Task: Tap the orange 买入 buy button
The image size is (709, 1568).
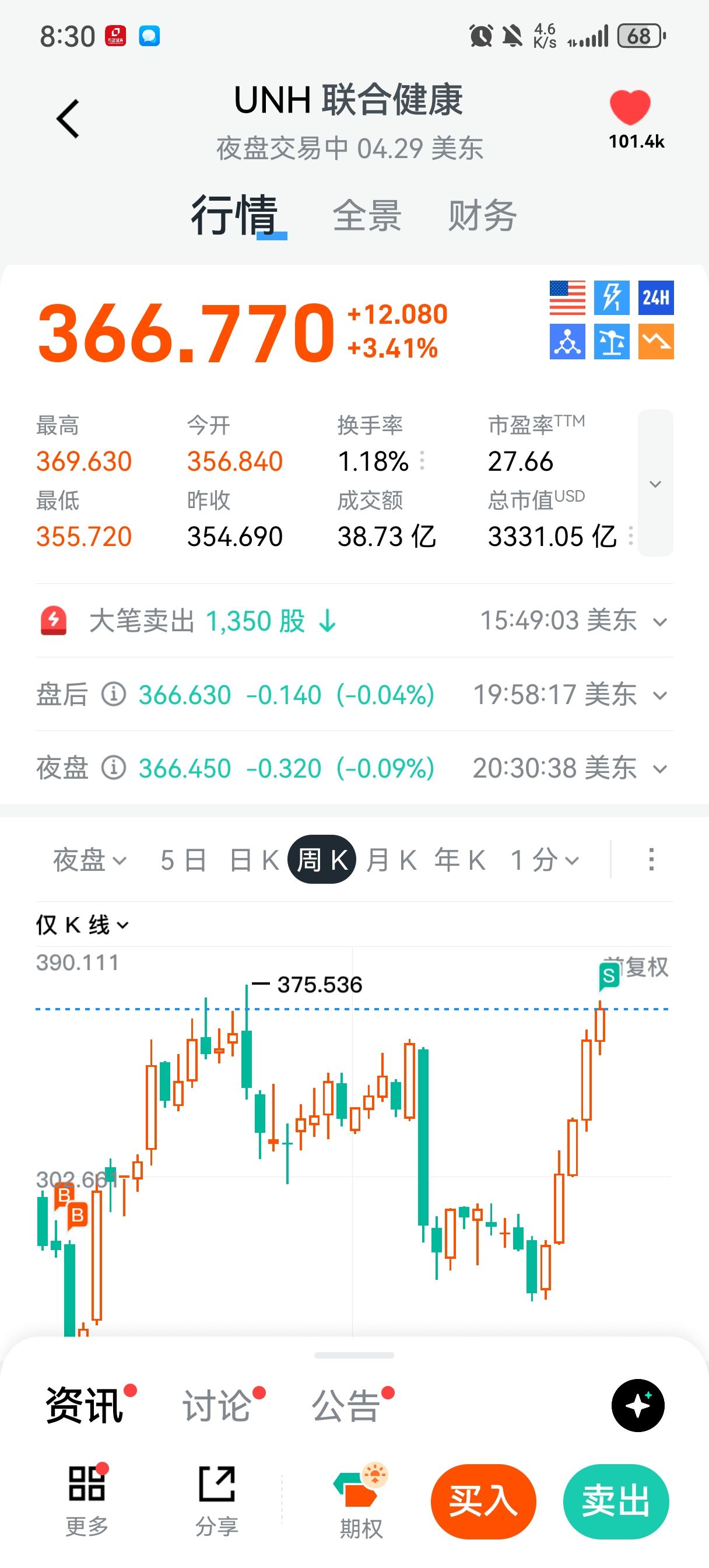Action: pyautogui.click(x=483, y=1501)
